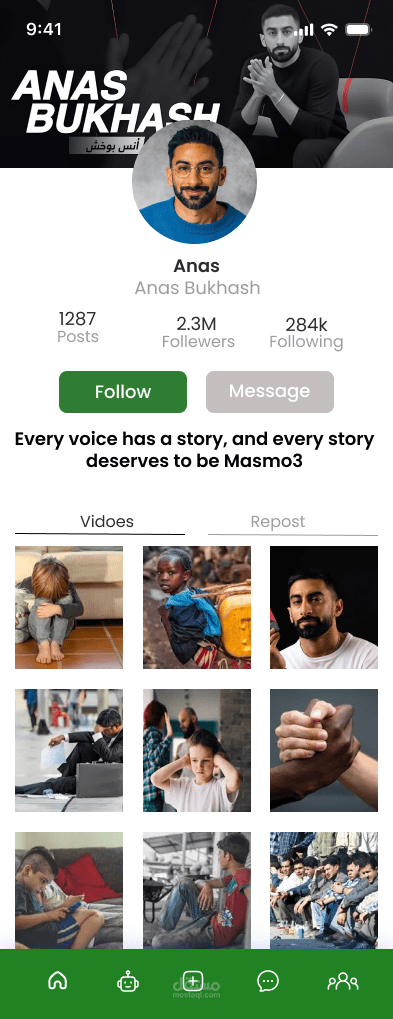This screenshot has width=393, height=1019.
Task: Go to the home icon in bottom bar
Action: 58,980
